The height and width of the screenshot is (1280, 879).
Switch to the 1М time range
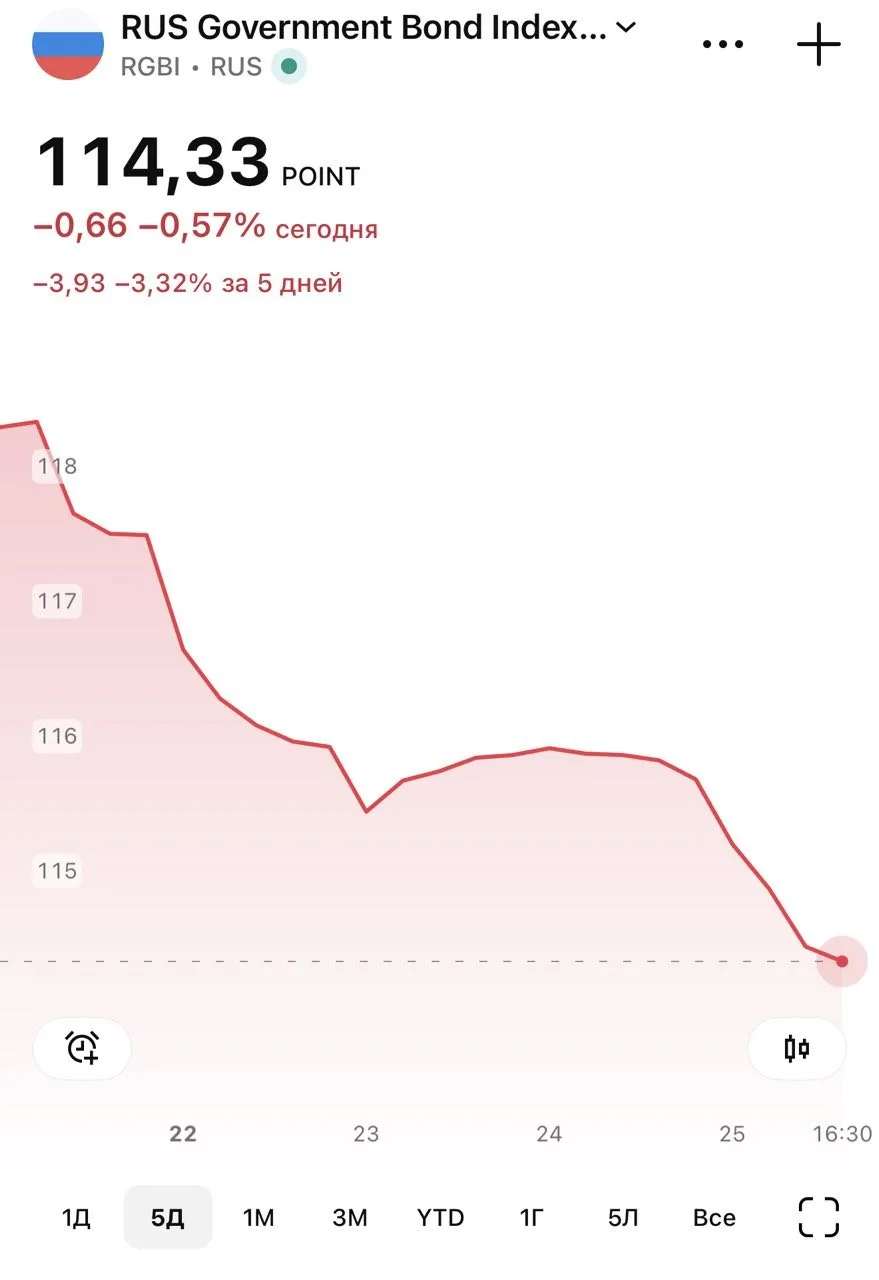(x=258, y=1218)
